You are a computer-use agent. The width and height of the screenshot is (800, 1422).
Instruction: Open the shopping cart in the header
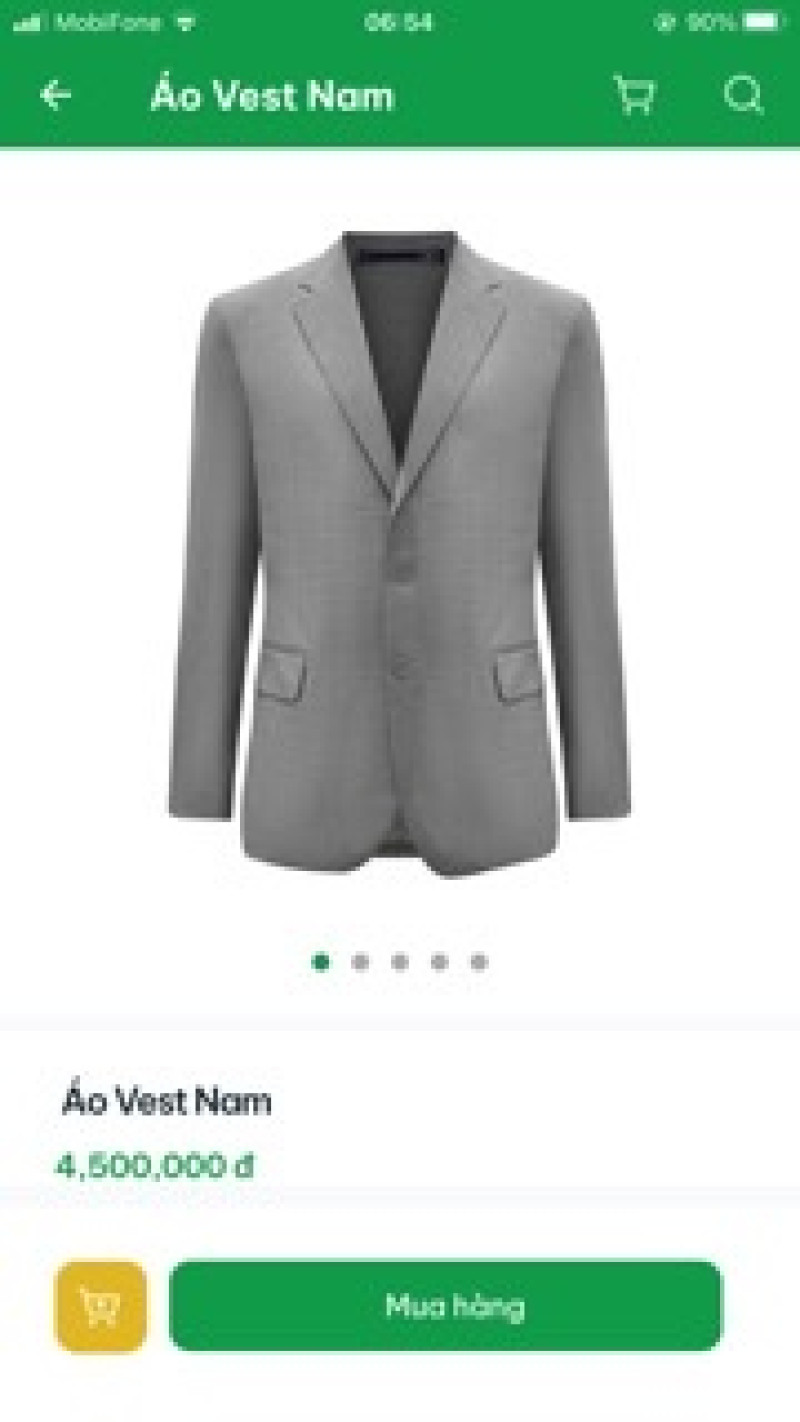(x=634, y=96)
